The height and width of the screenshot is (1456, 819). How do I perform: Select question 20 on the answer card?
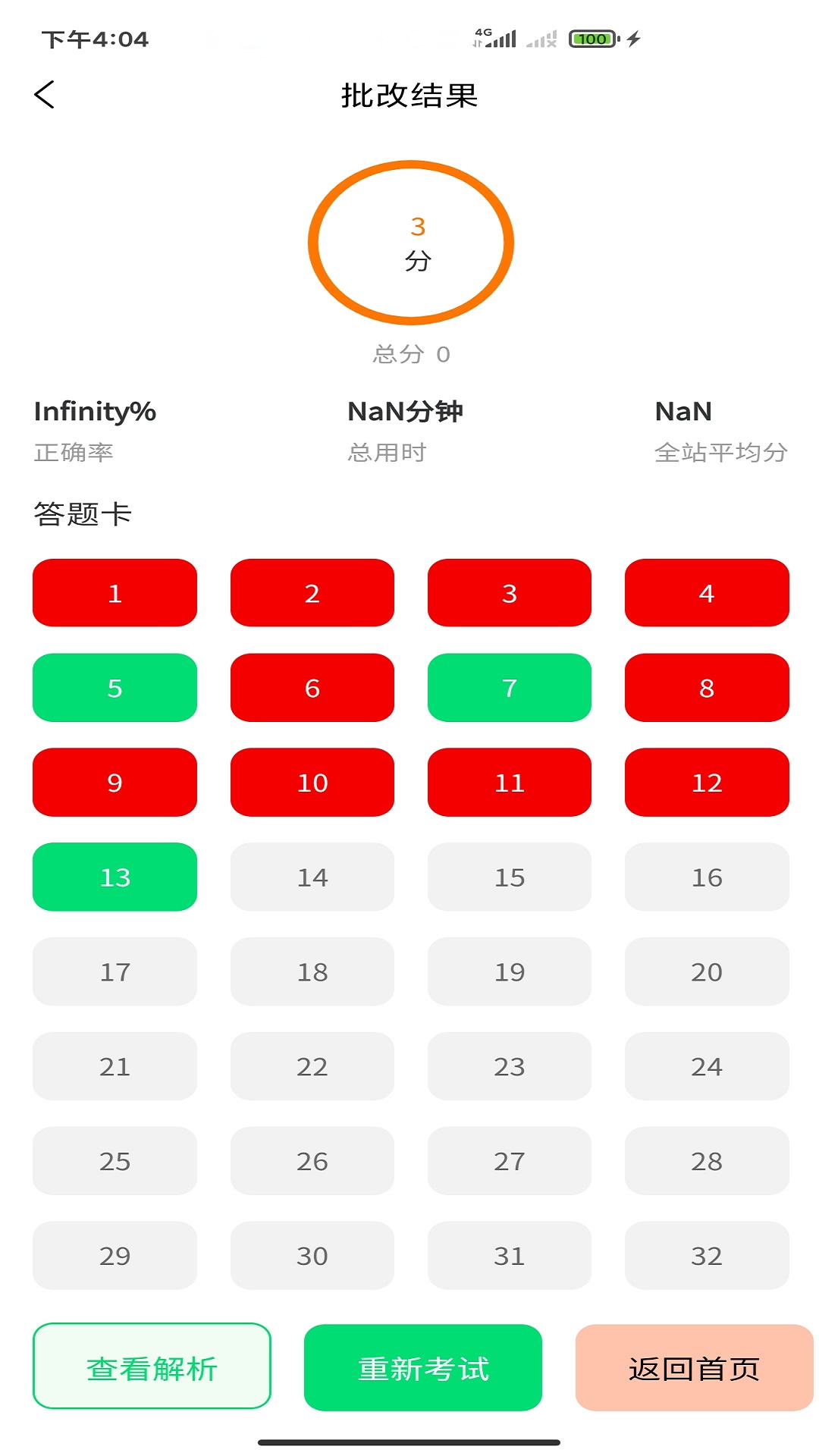pos(707,971)
